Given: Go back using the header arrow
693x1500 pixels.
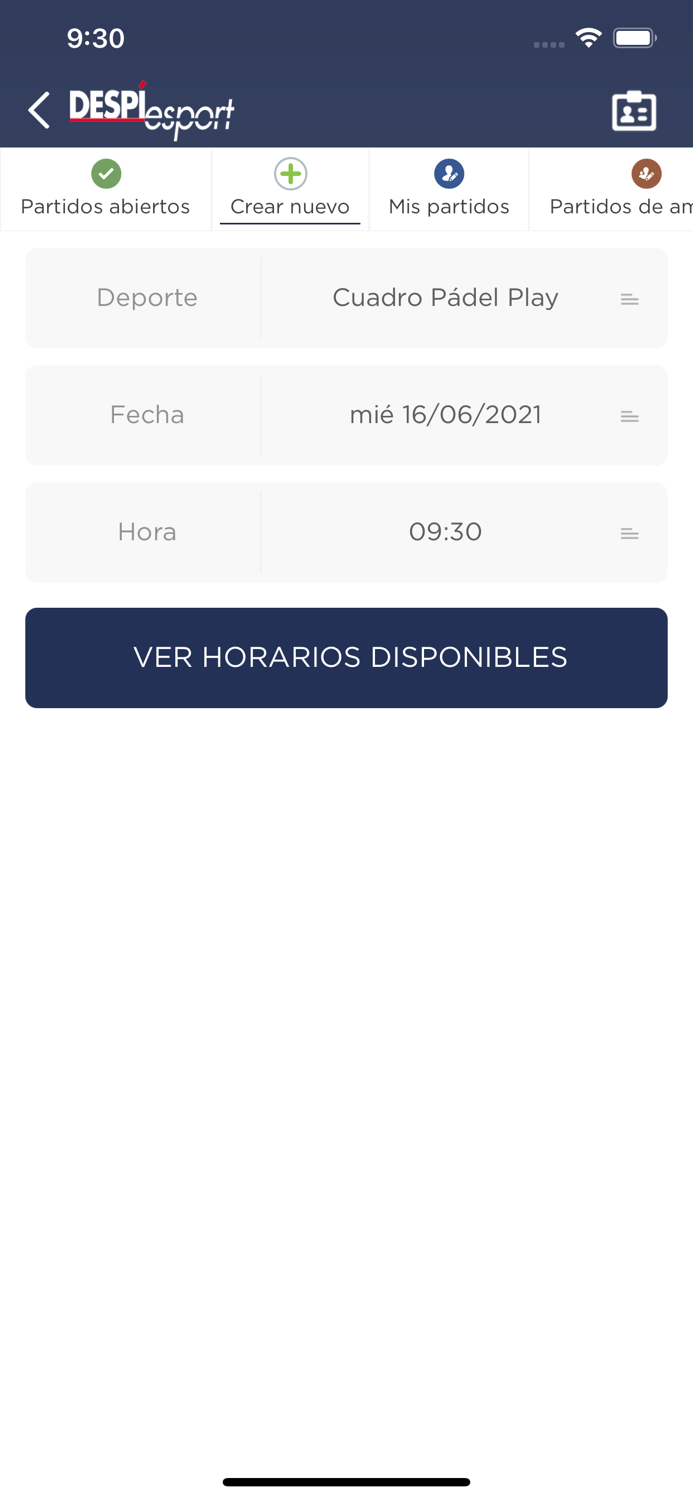Looking at the screenshot, I should coord(39,110).
